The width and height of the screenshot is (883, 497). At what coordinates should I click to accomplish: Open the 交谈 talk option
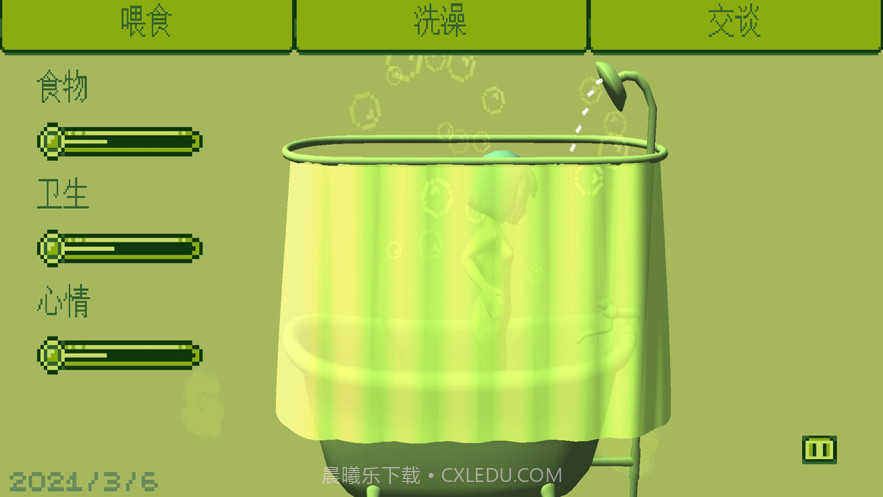(735, 24)
